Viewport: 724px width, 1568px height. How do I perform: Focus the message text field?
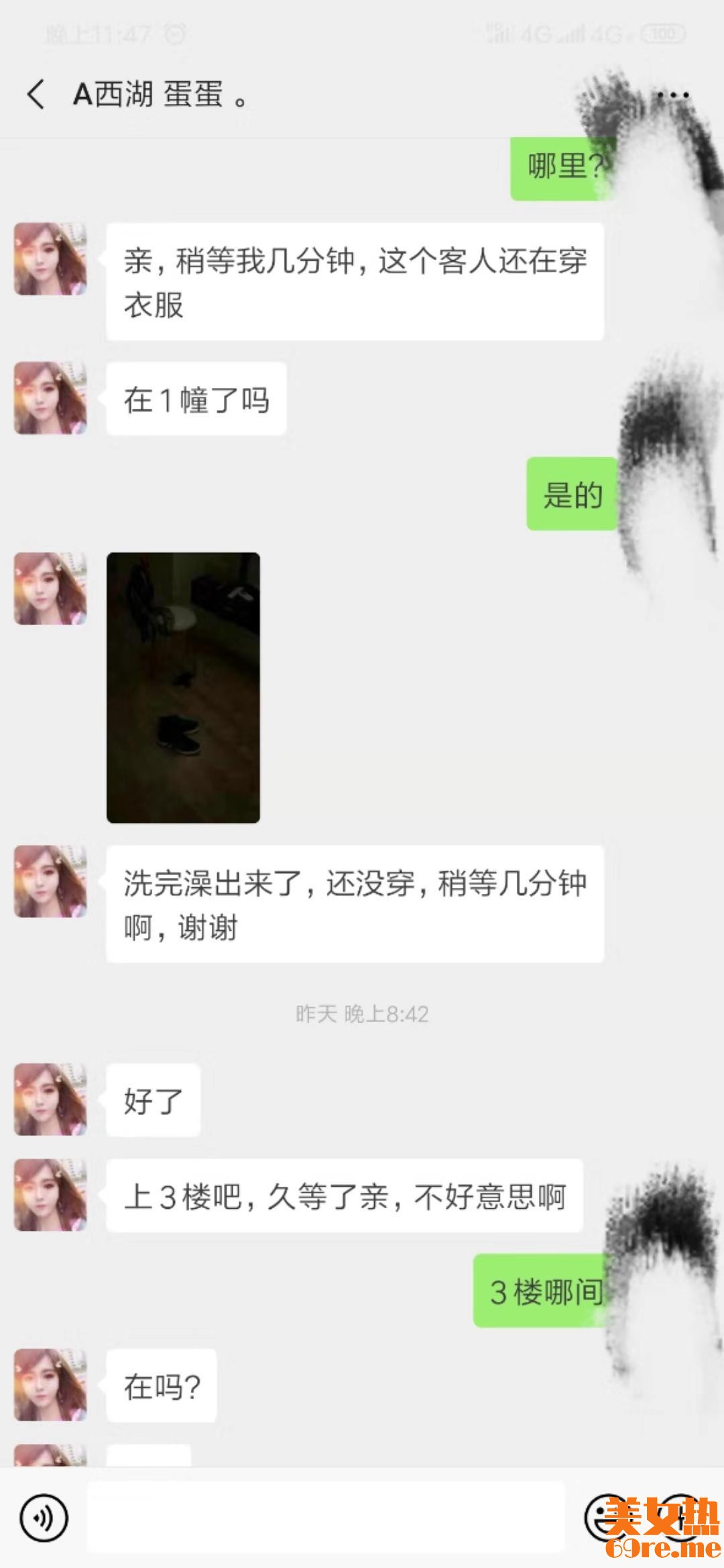(326, 1517)
